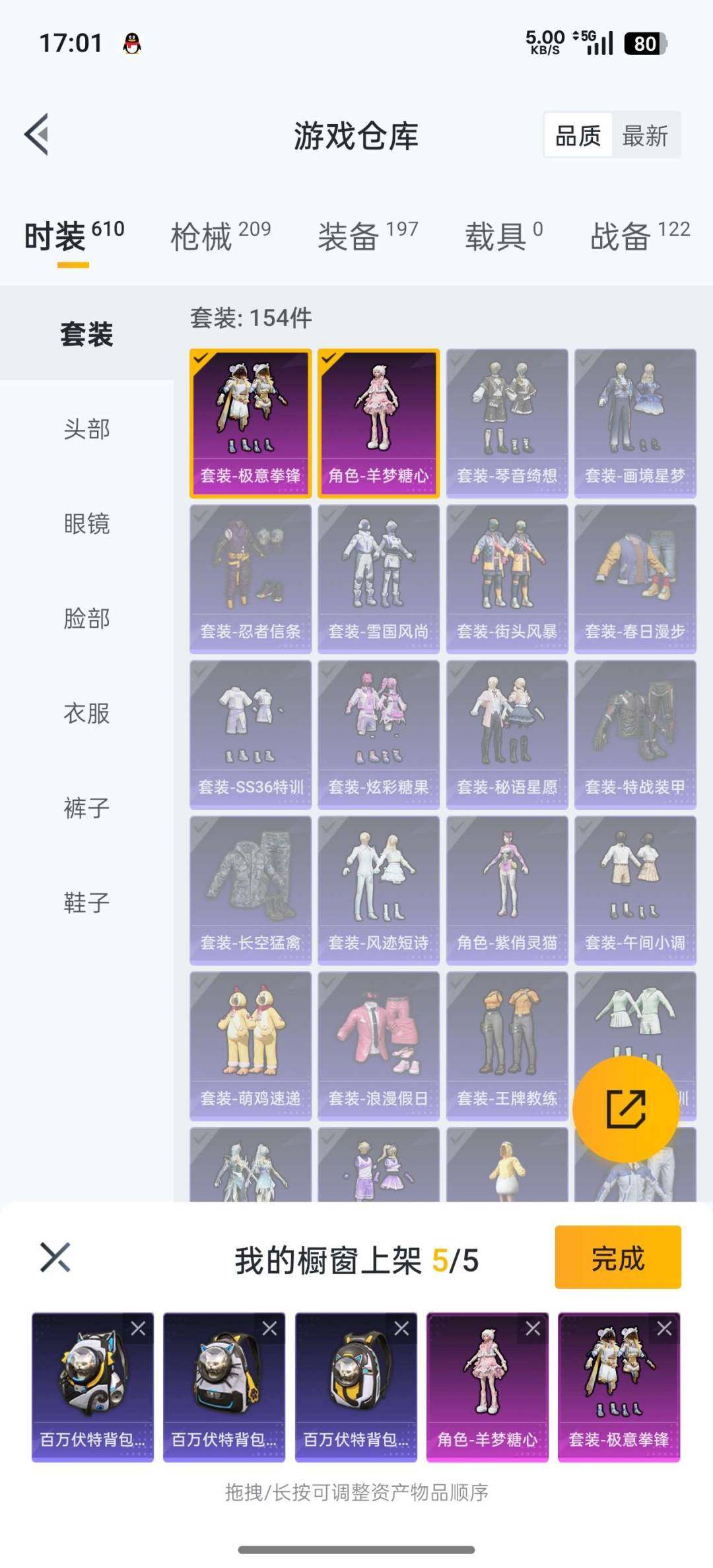
Task: Open the 眼镜 category
Action: 85,525
